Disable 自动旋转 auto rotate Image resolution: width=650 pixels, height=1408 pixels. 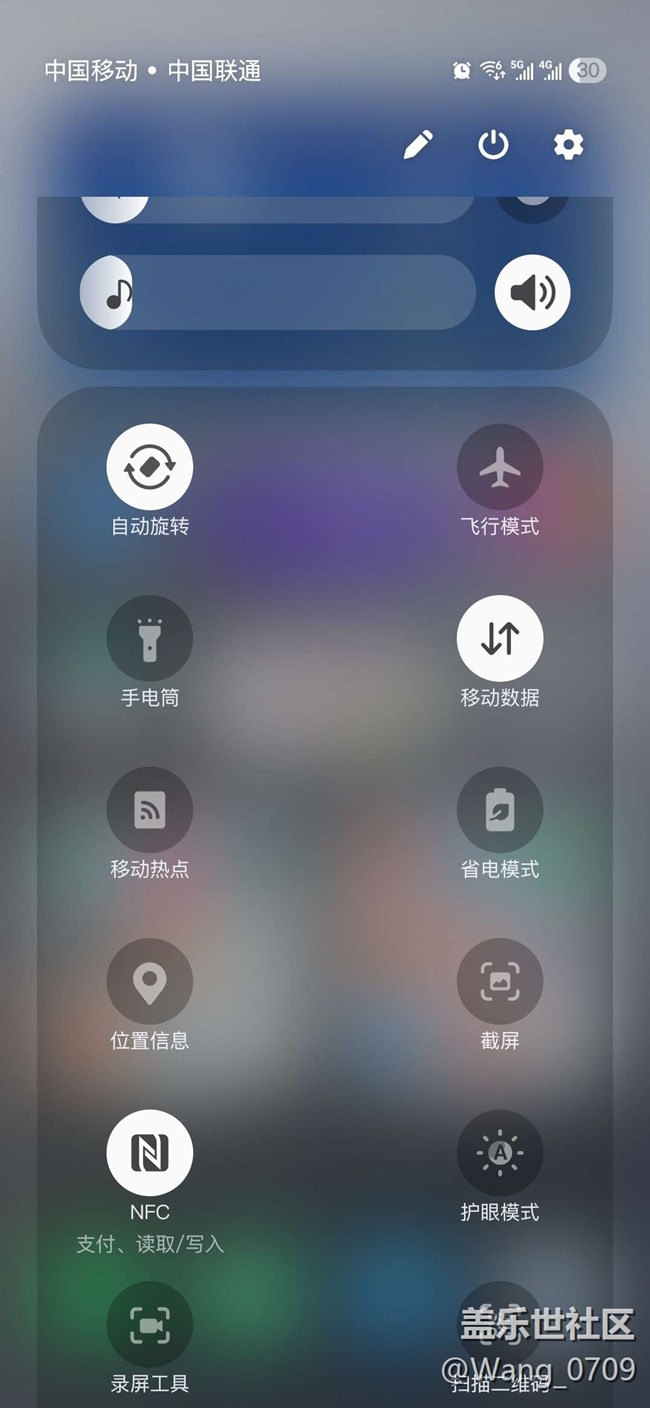[150, 467]
